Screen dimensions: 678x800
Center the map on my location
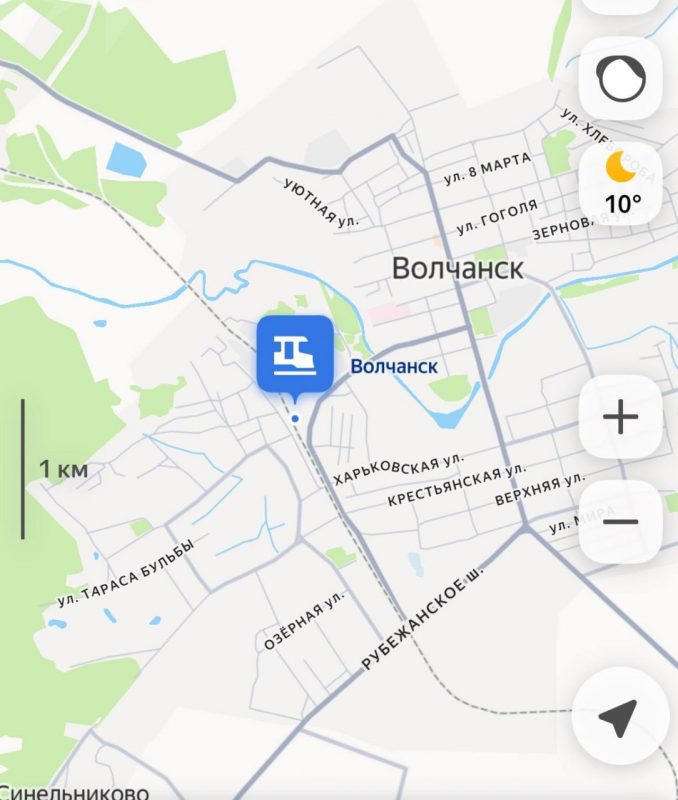[x=619, y=717]
